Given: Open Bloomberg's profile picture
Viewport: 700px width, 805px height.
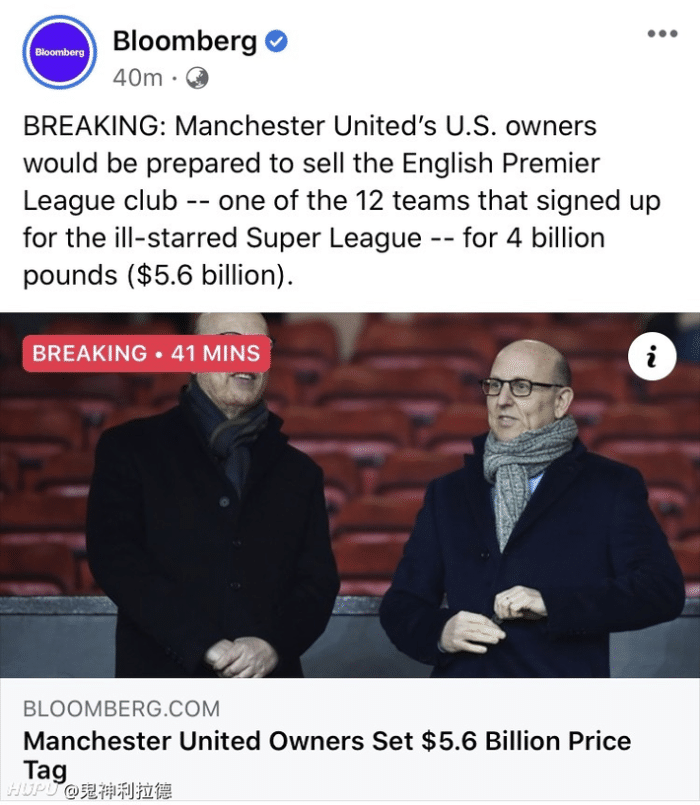Looking at the screenshot, I should pos(59,52).
